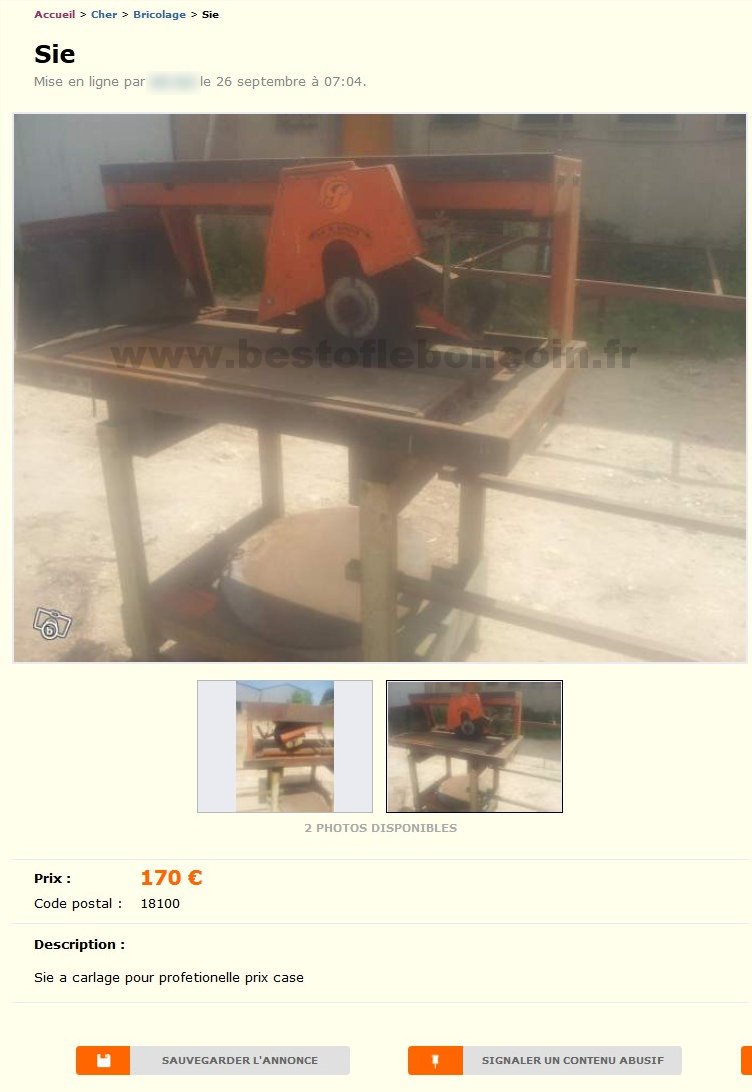Select the first photo thumbnail
The height and width of the screenshot is (1092, 752).
(x=285, y=746)
